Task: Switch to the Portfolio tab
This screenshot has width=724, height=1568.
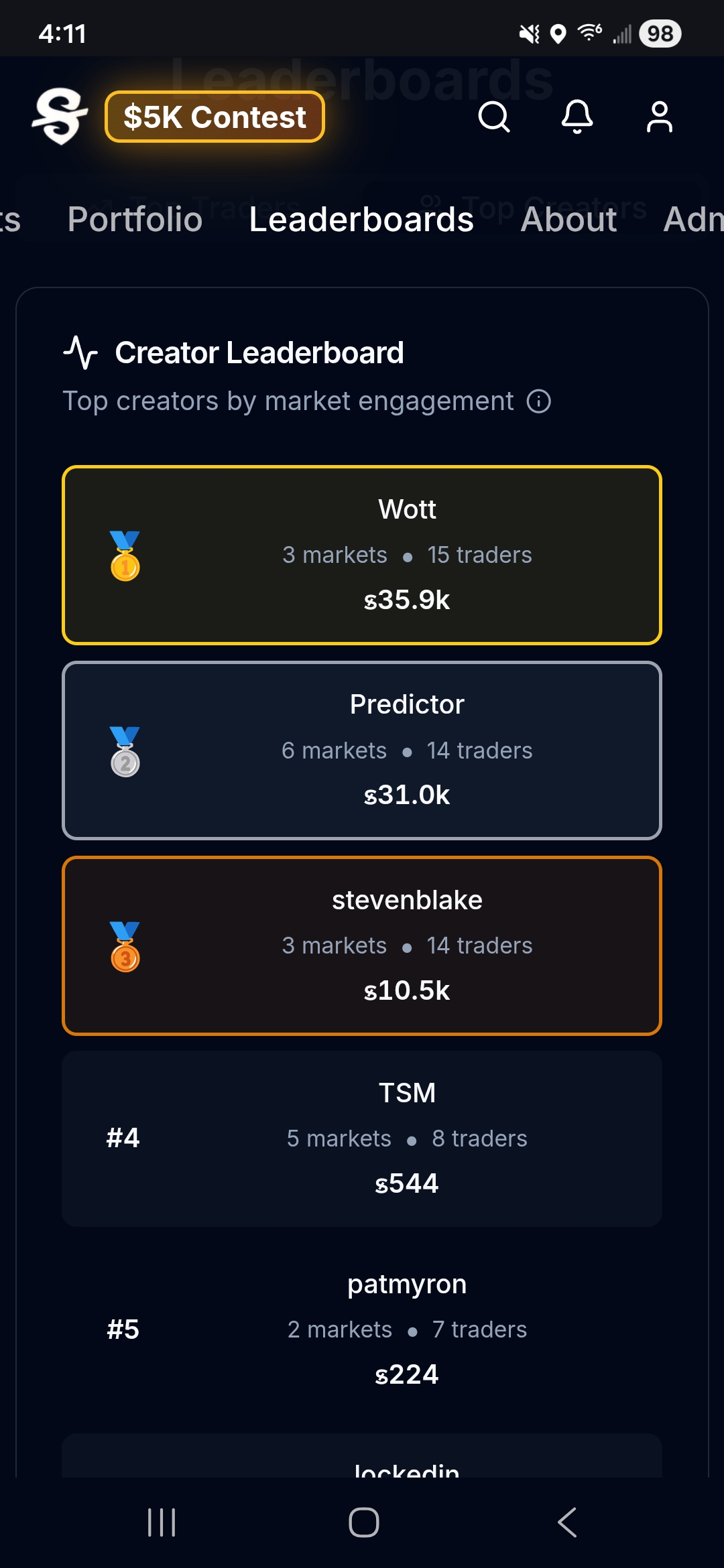Action: click(135, 219)
